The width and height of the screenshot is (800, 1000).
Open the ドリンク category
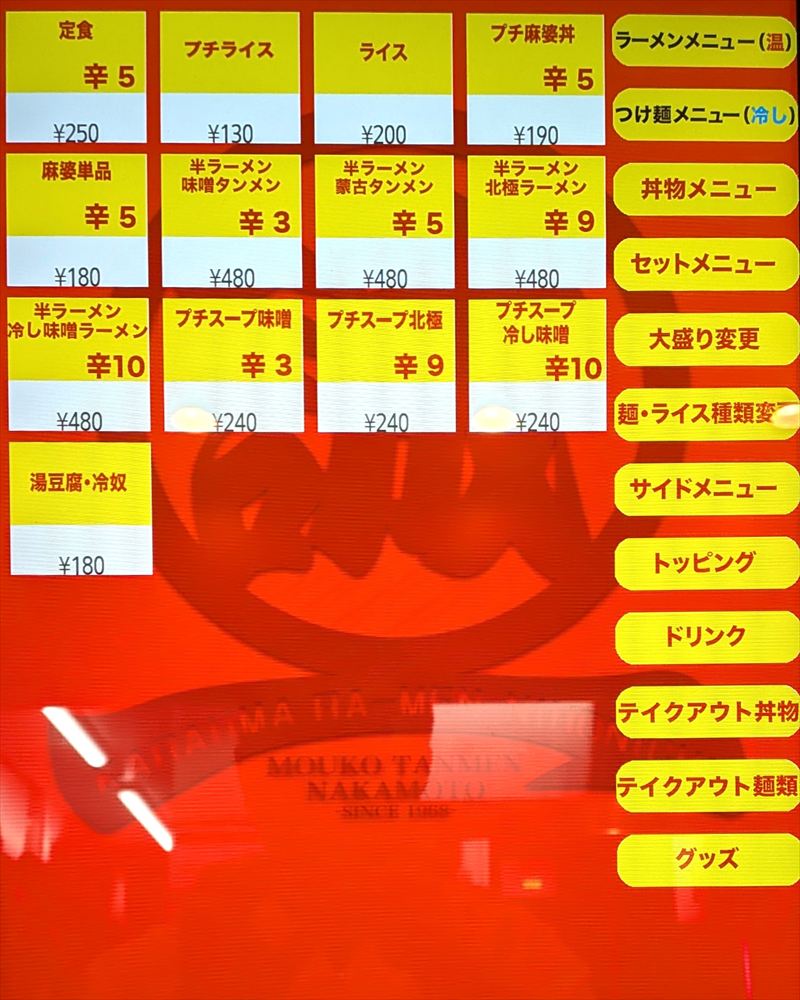706,637
